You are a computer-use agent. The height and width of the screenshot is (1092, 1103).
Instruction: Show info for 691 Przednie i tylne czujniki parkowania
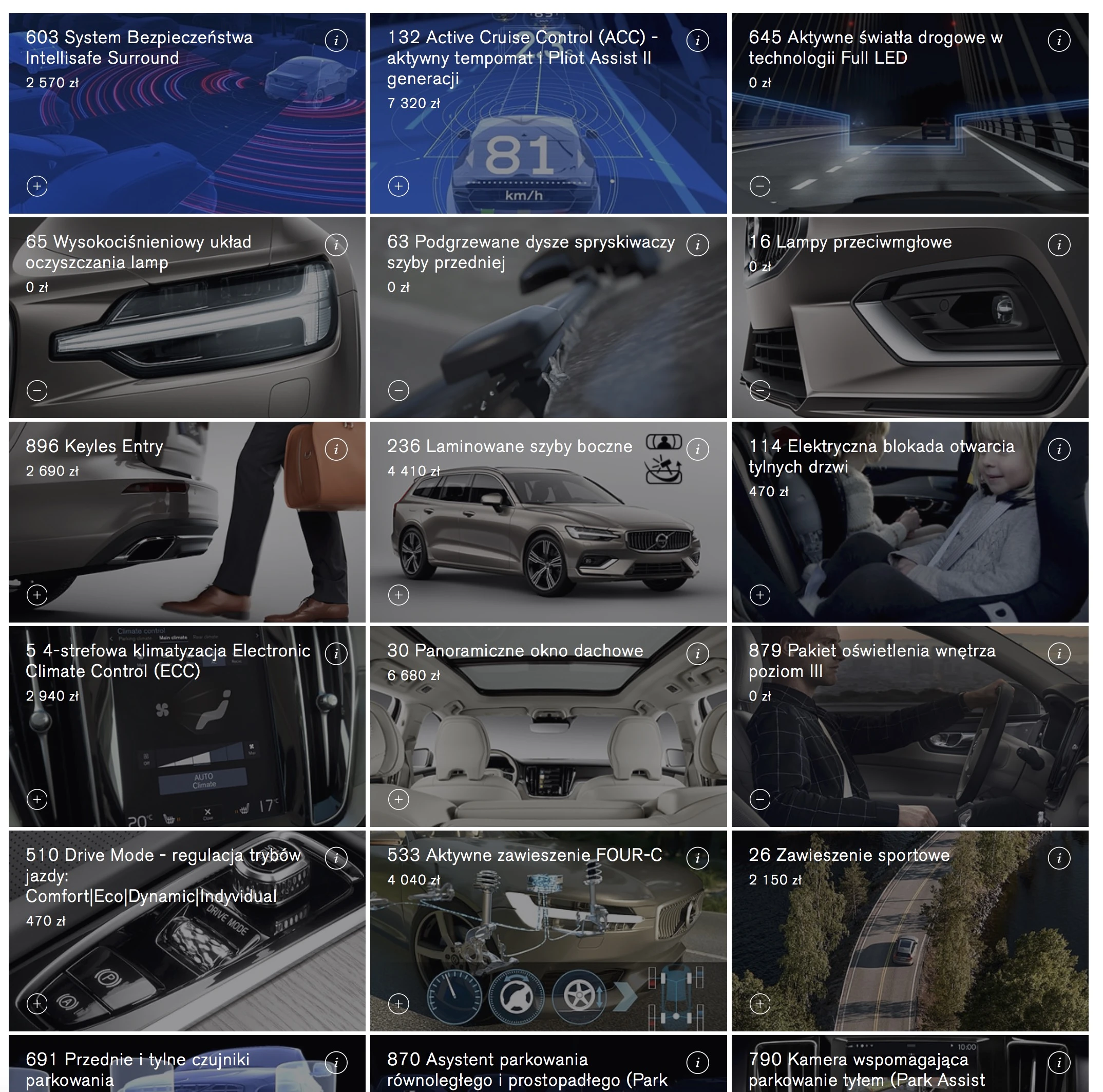point(336,1062)
